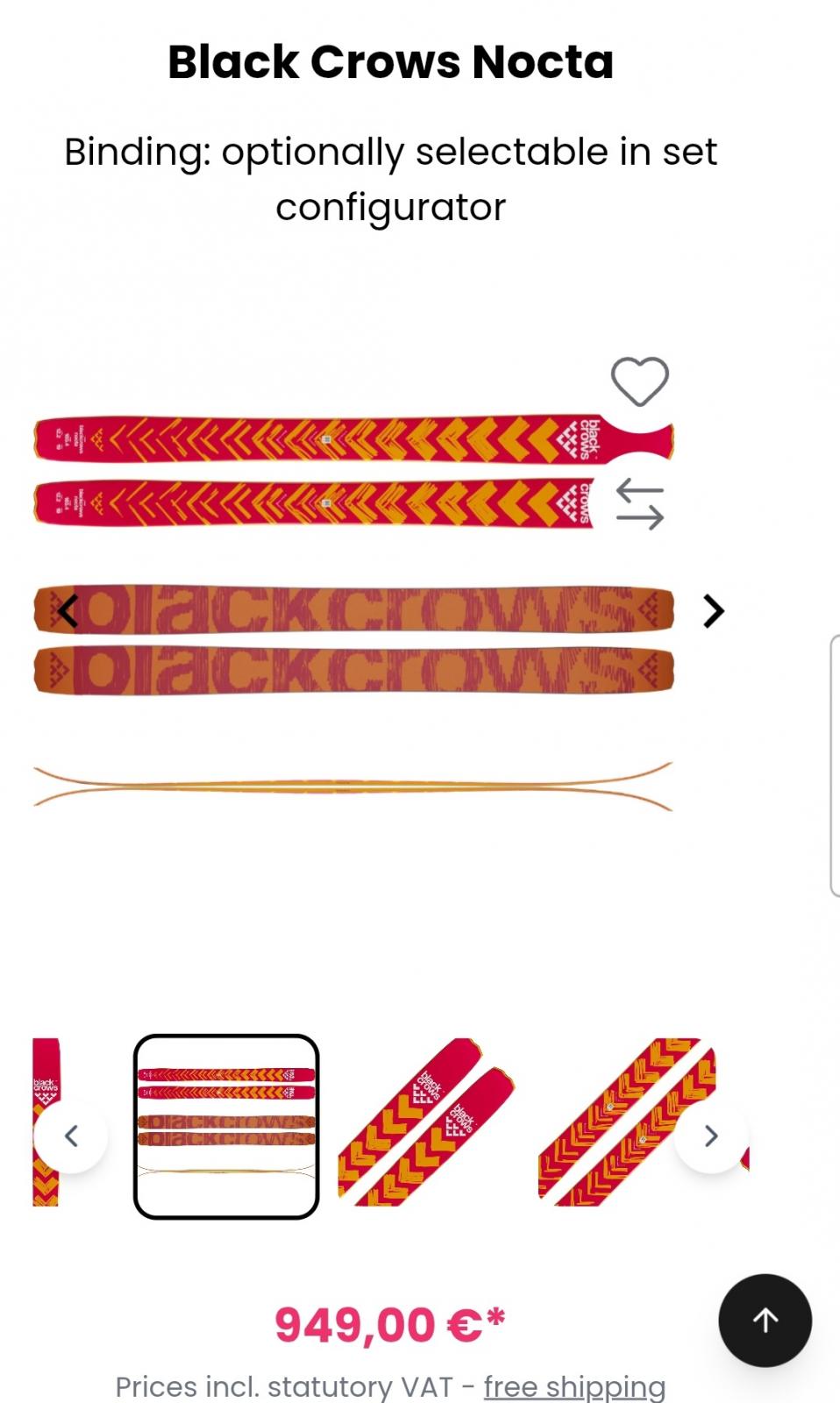Tap the compare arrows icon
This screenshot has height=1403, width=840.
[x=639, y=504]
